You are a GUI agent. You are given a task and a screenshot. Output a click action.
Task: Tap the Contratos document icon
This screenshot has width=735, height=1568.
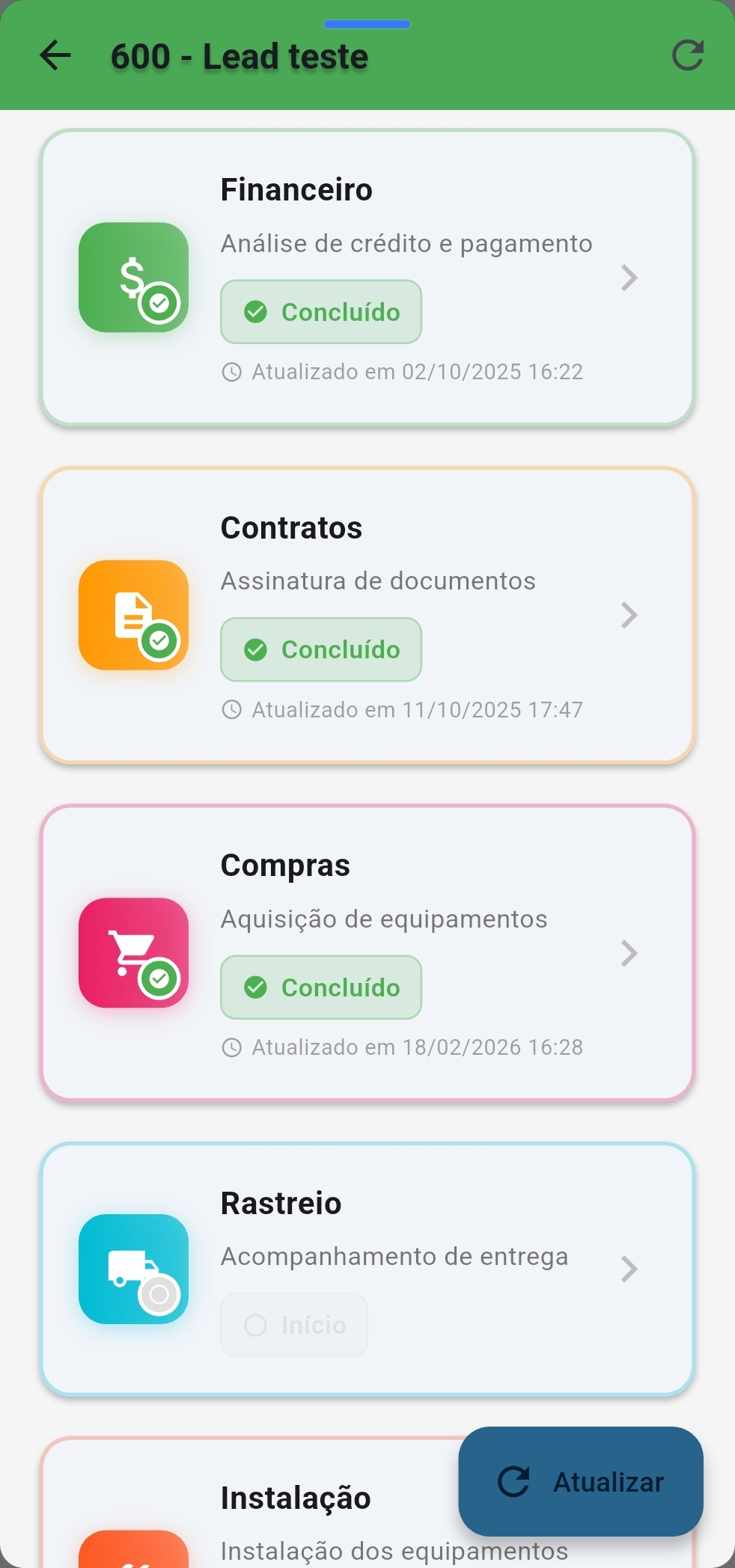tap(133, 615)
